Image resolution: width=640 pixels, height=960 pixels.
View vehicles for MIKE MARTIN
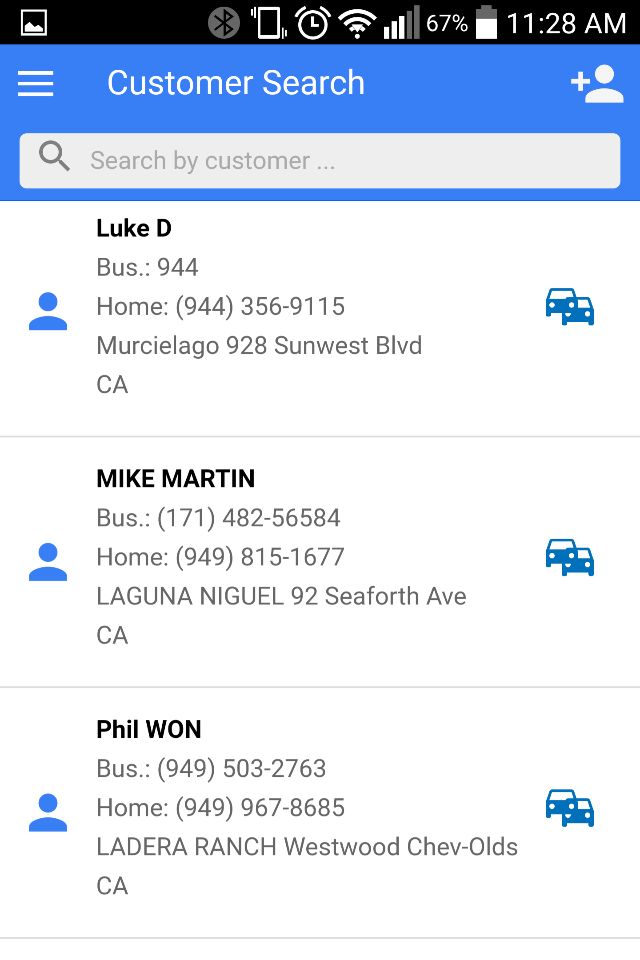570,557
